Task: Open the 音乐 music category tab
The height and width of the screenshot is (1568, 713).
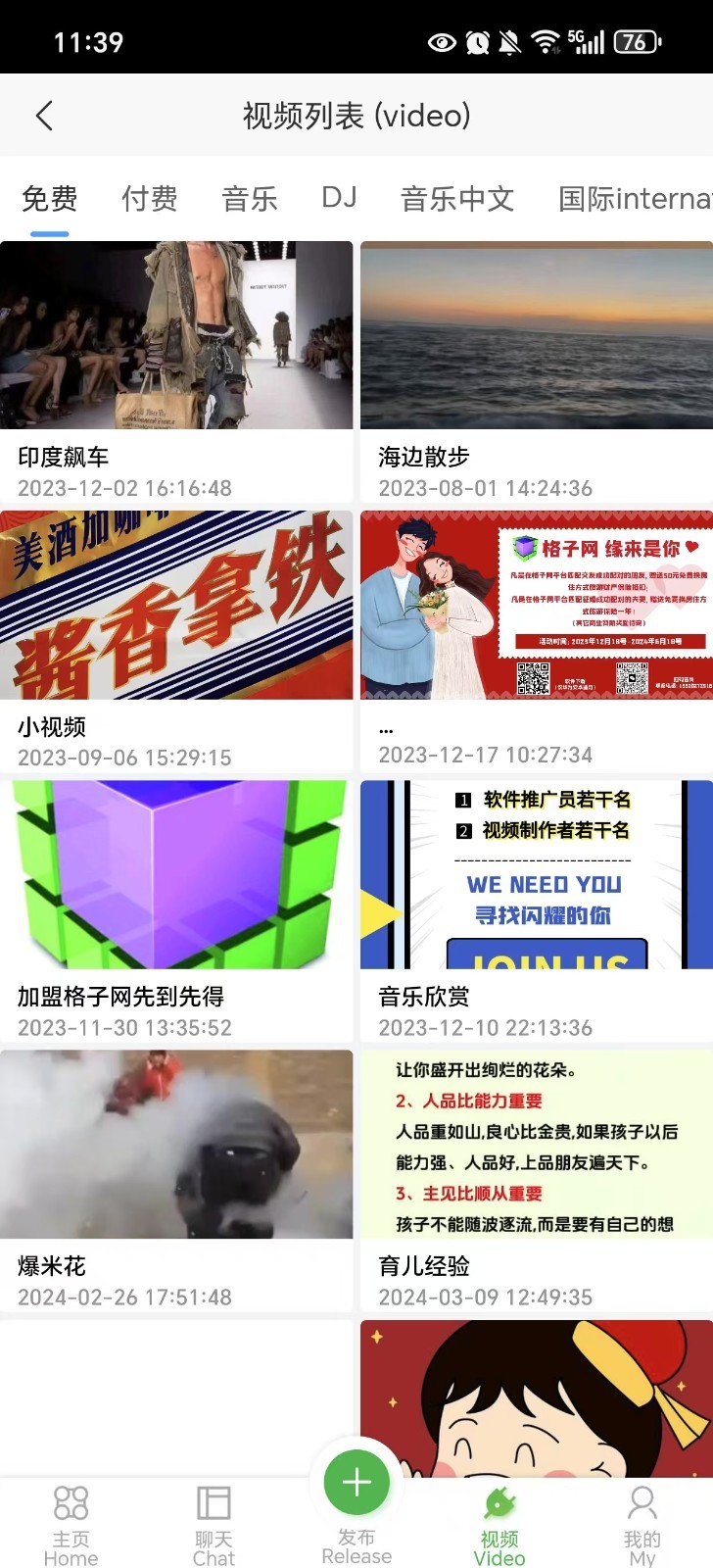Action: point(250,199)
